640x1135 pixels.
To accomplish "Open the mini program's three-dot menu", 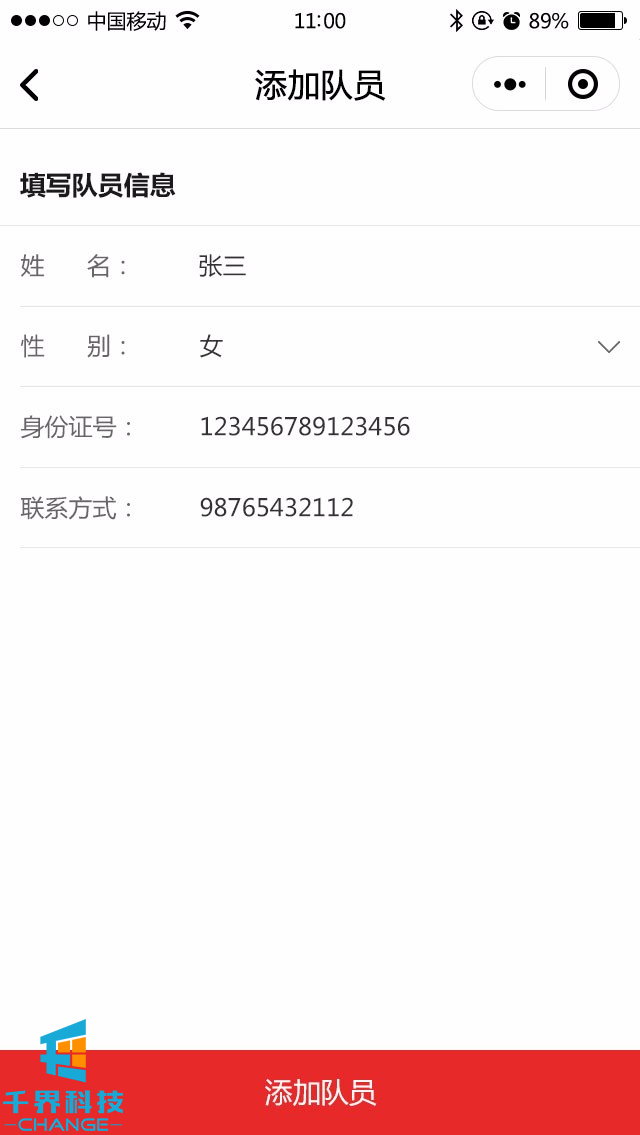I will (509, 84).
